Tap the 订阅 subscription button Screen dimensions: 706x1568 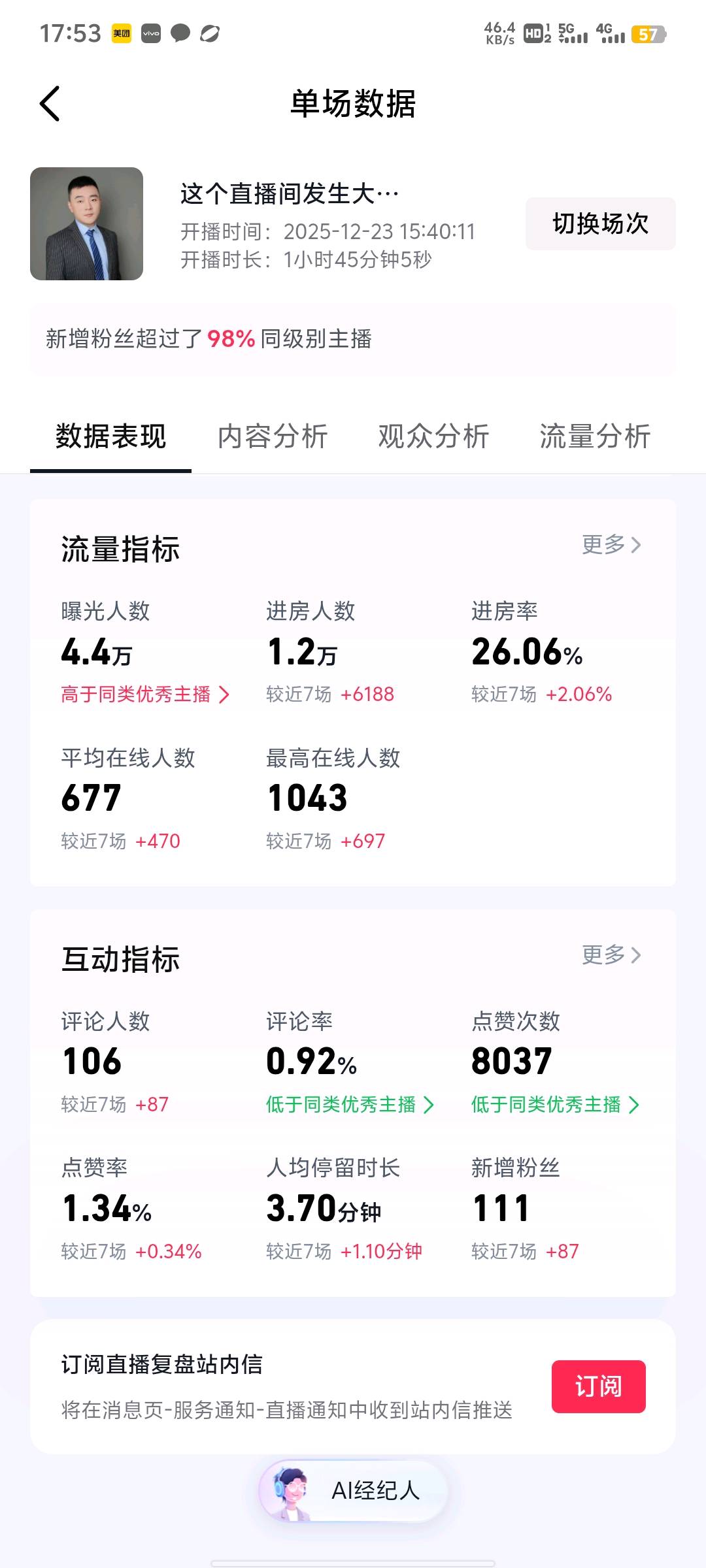tap(598, 1387)
